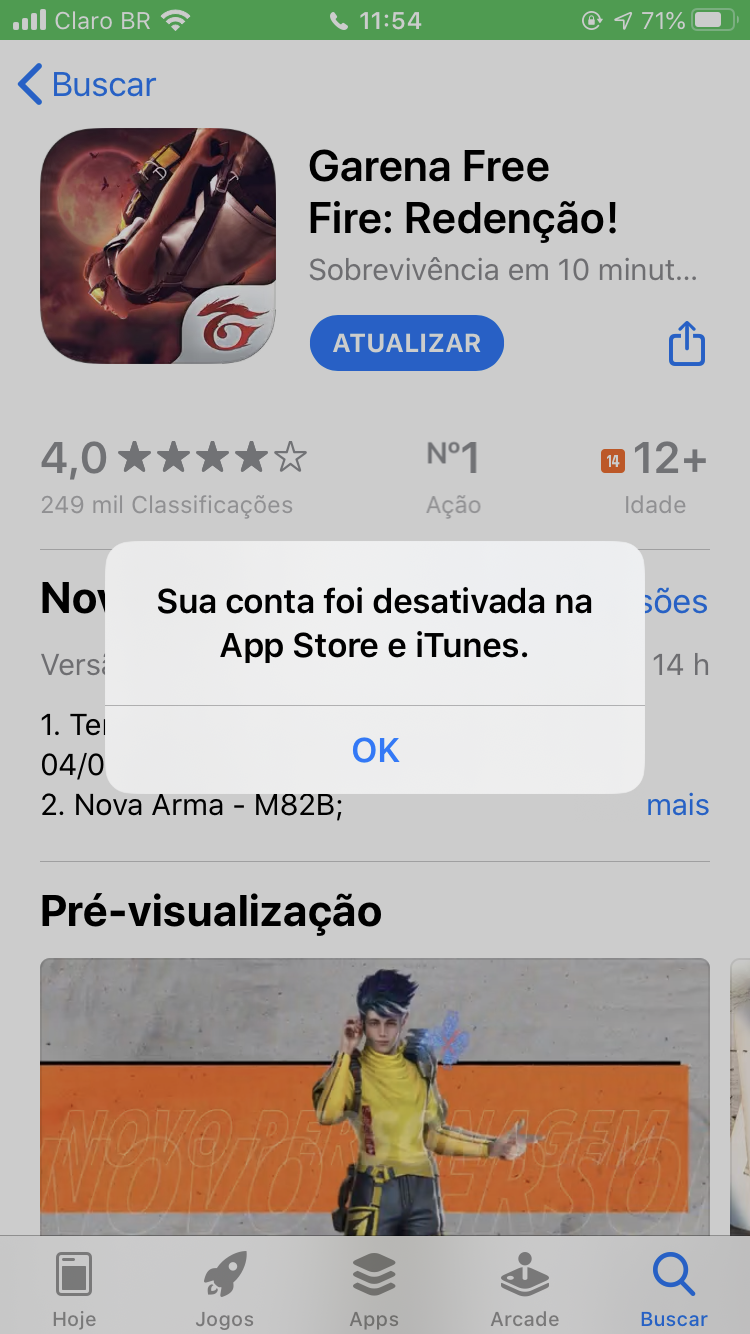This screenshot has height=1334, width=750.
Task: Open the Arcade tab
Action: click(524, 1288)
